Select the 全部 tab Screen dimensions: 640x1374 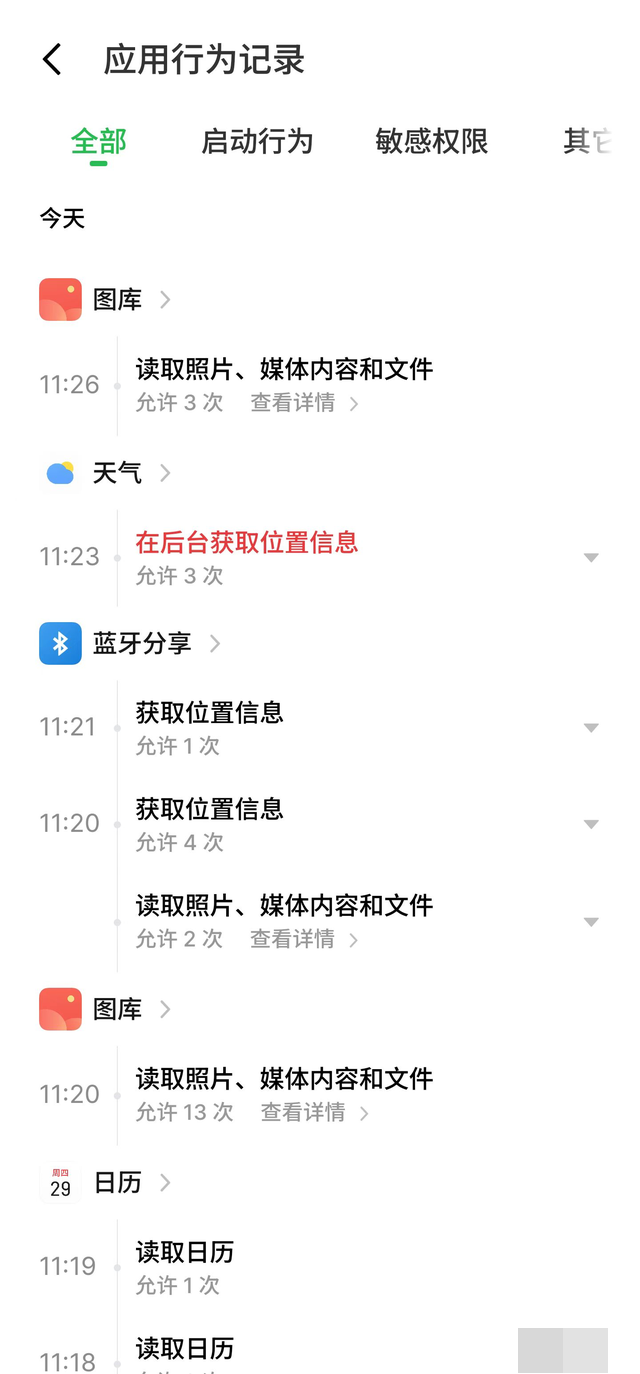[x=98, y=142]
